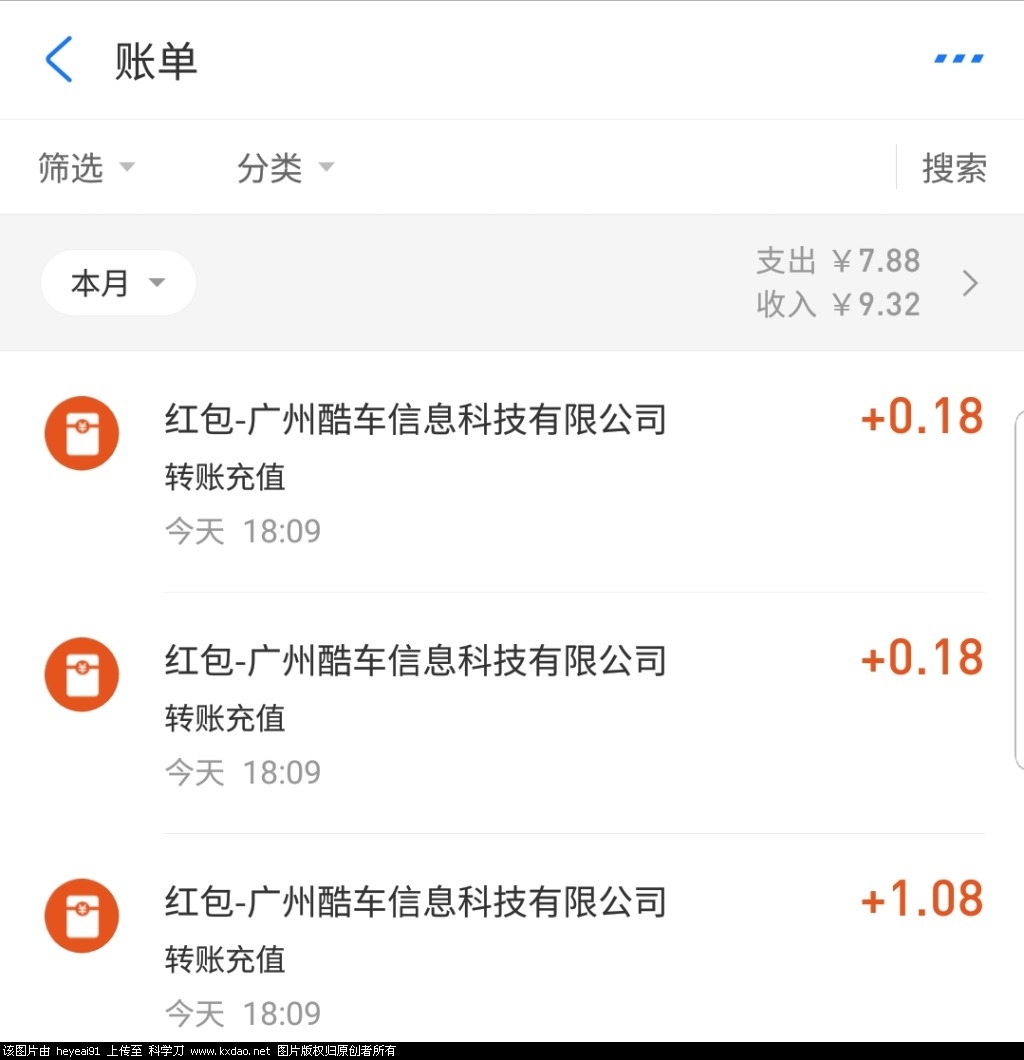
Task: Tap the back arrow icon
Action: [59, 60]
